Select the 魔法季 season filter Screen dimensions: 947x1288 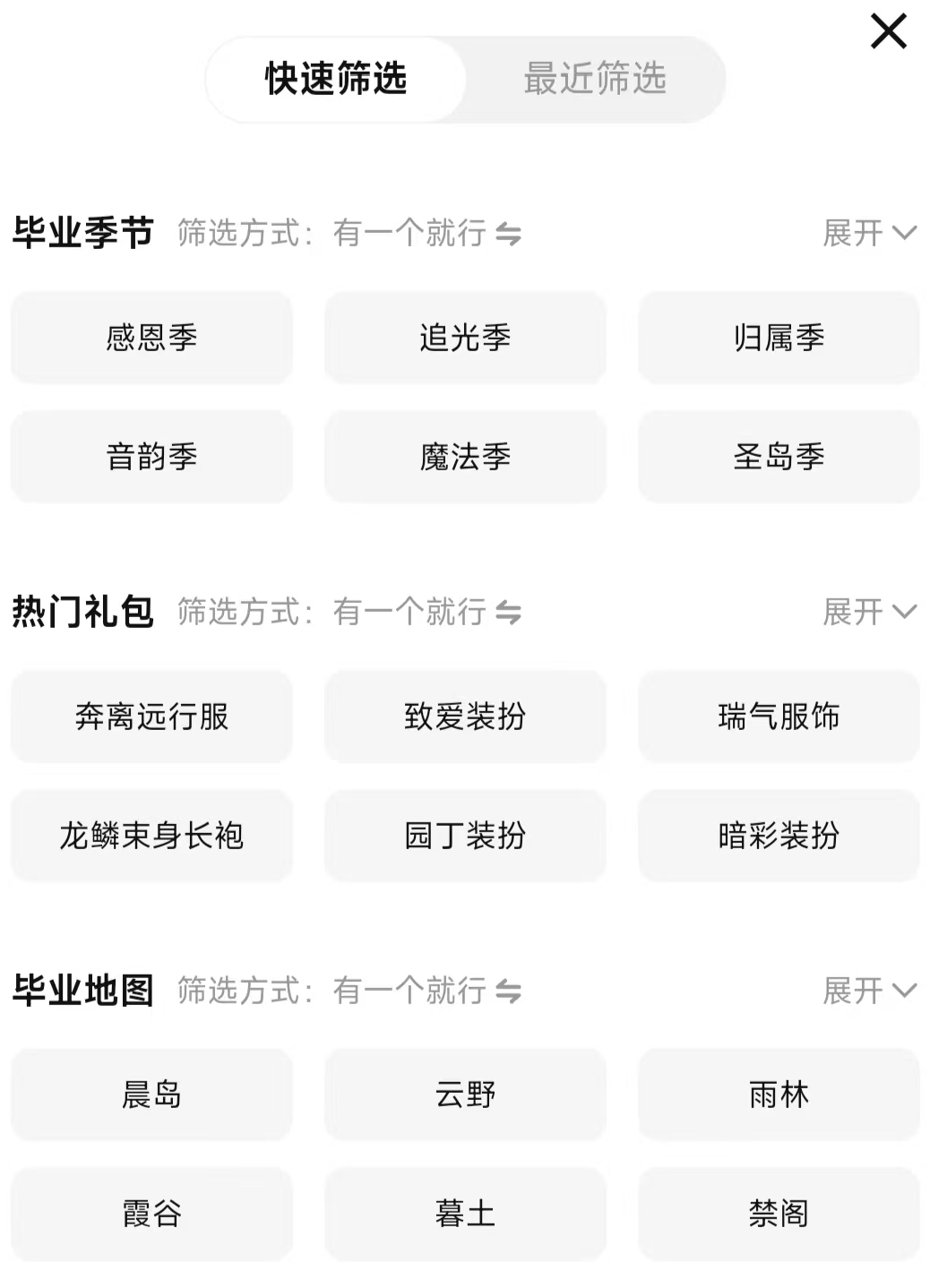click(x=464, y=457)
